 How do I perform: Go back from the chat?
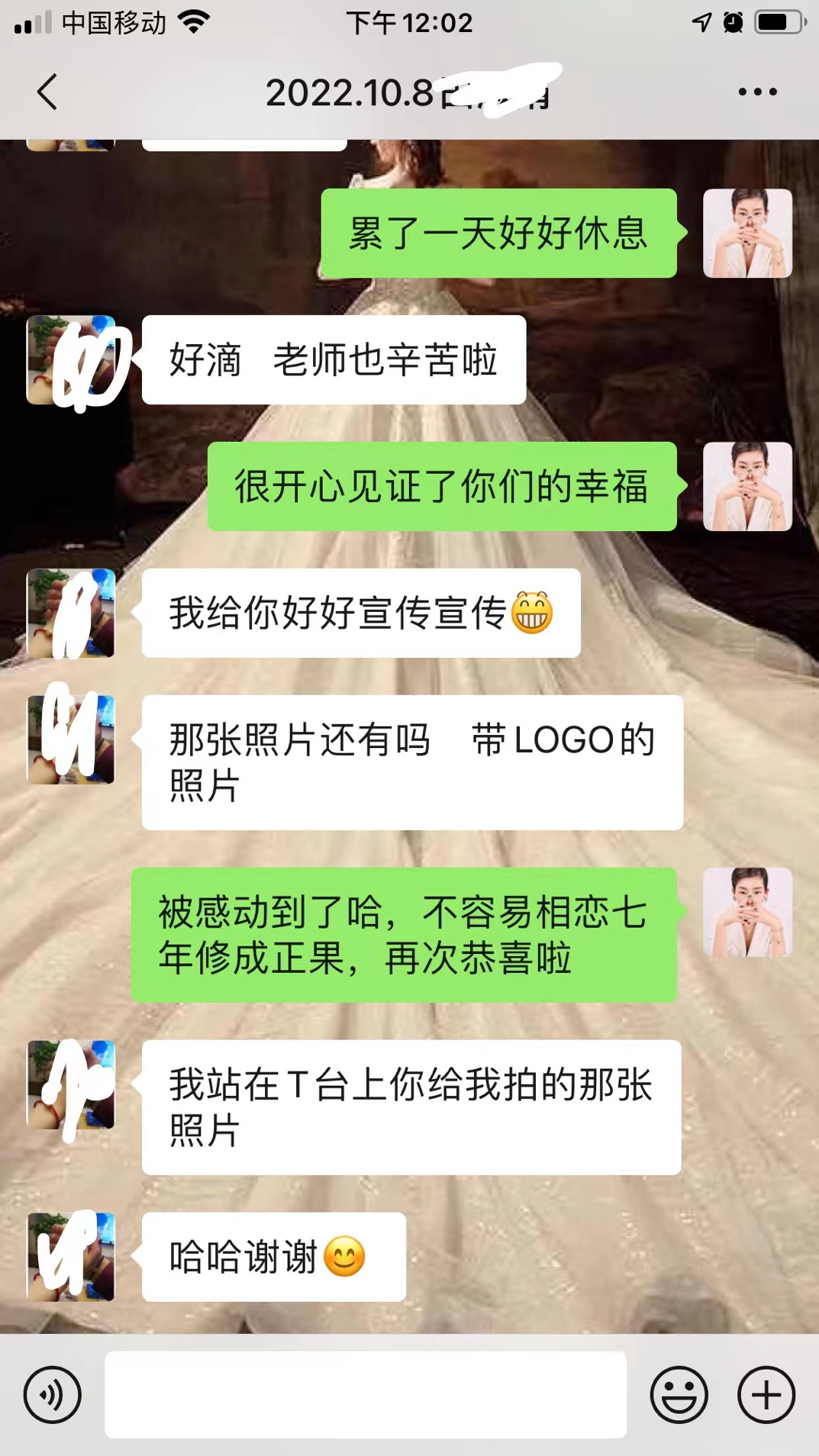click(47, 92)
